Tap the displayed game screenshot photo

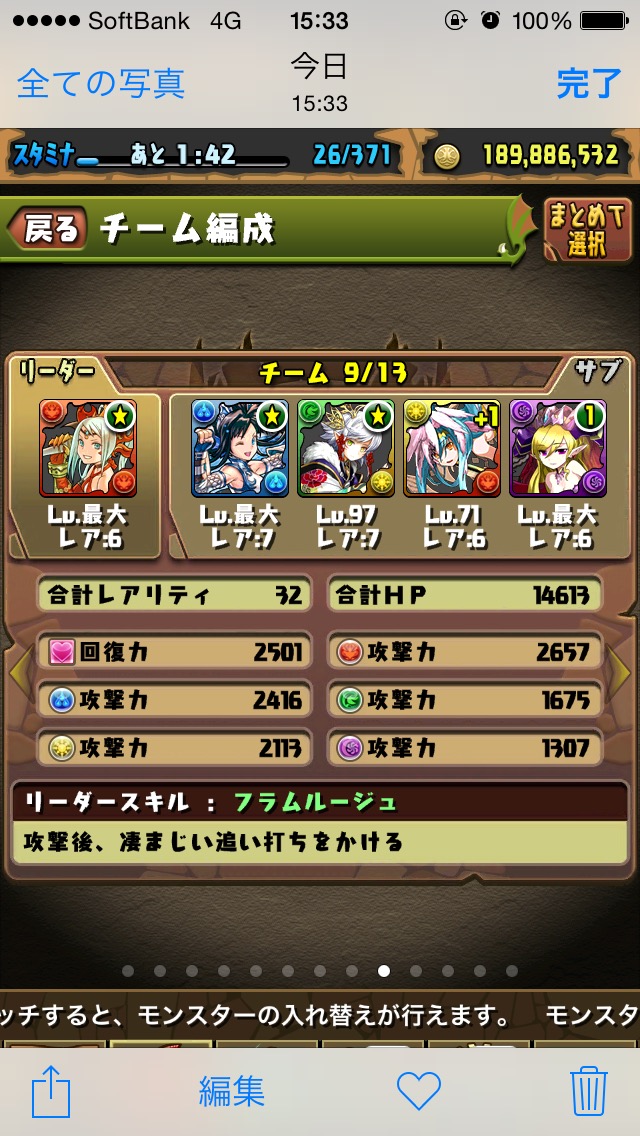pyautogui.click(x=320, y=588)
